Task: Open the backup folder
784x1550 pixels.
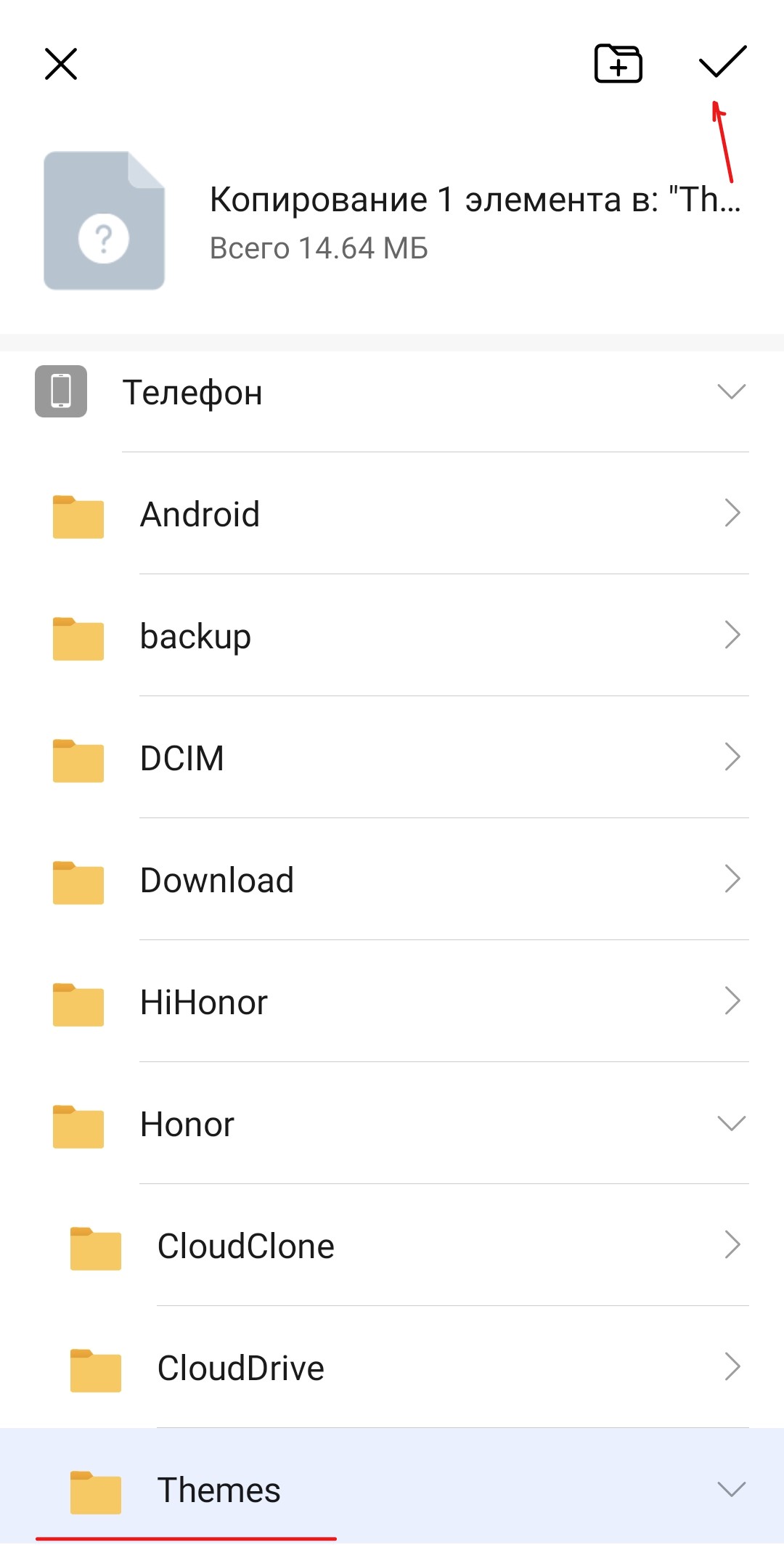Action: [196, 637]
